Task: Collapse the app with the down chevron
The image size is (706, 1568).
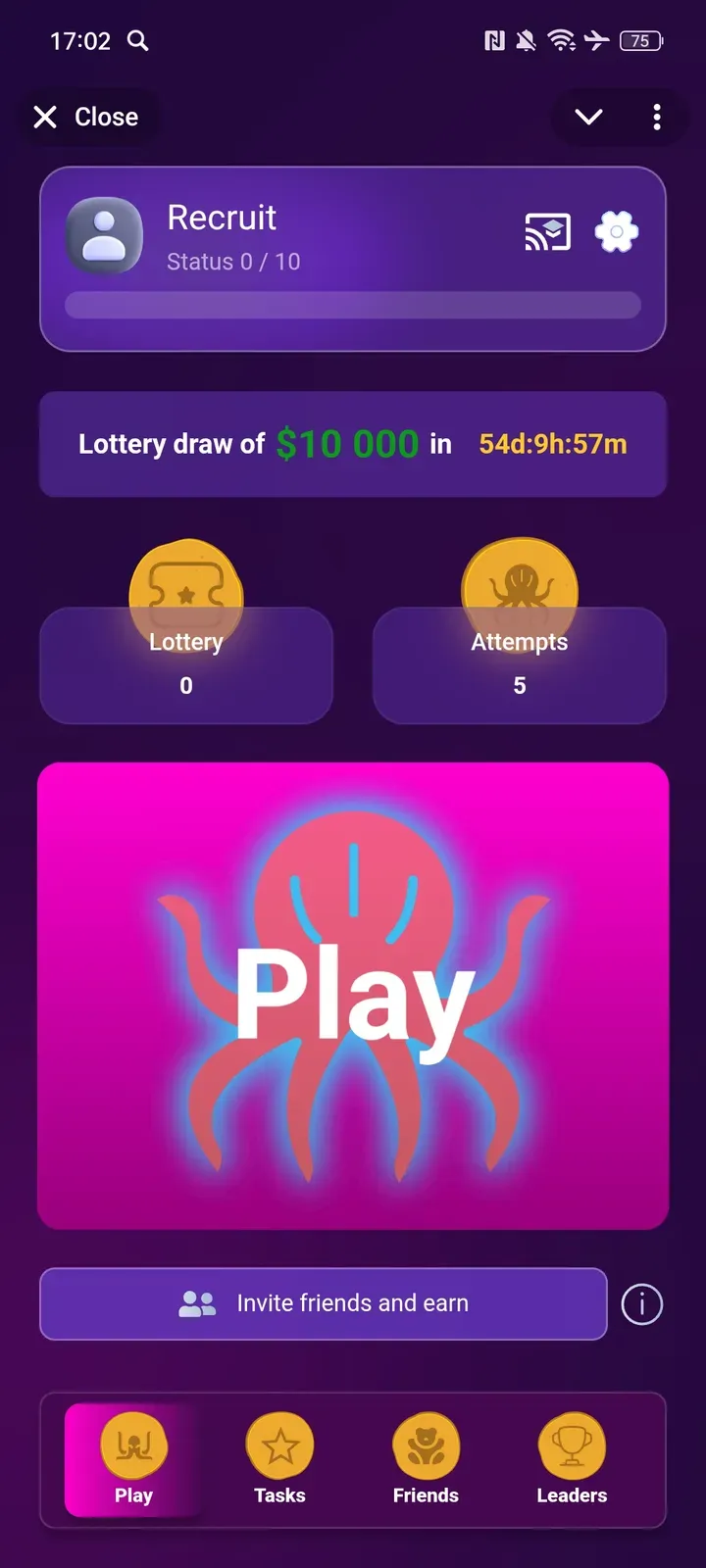Action: (588, 117)
